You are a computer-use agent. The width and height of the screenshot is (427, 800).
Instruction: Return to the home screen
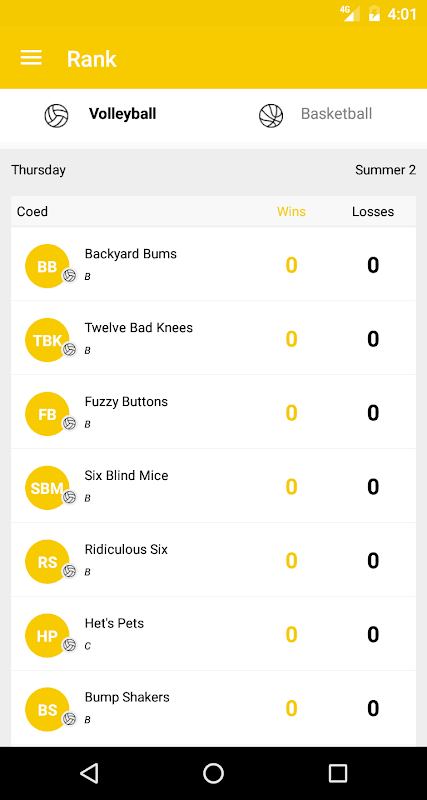click(213, 773)
